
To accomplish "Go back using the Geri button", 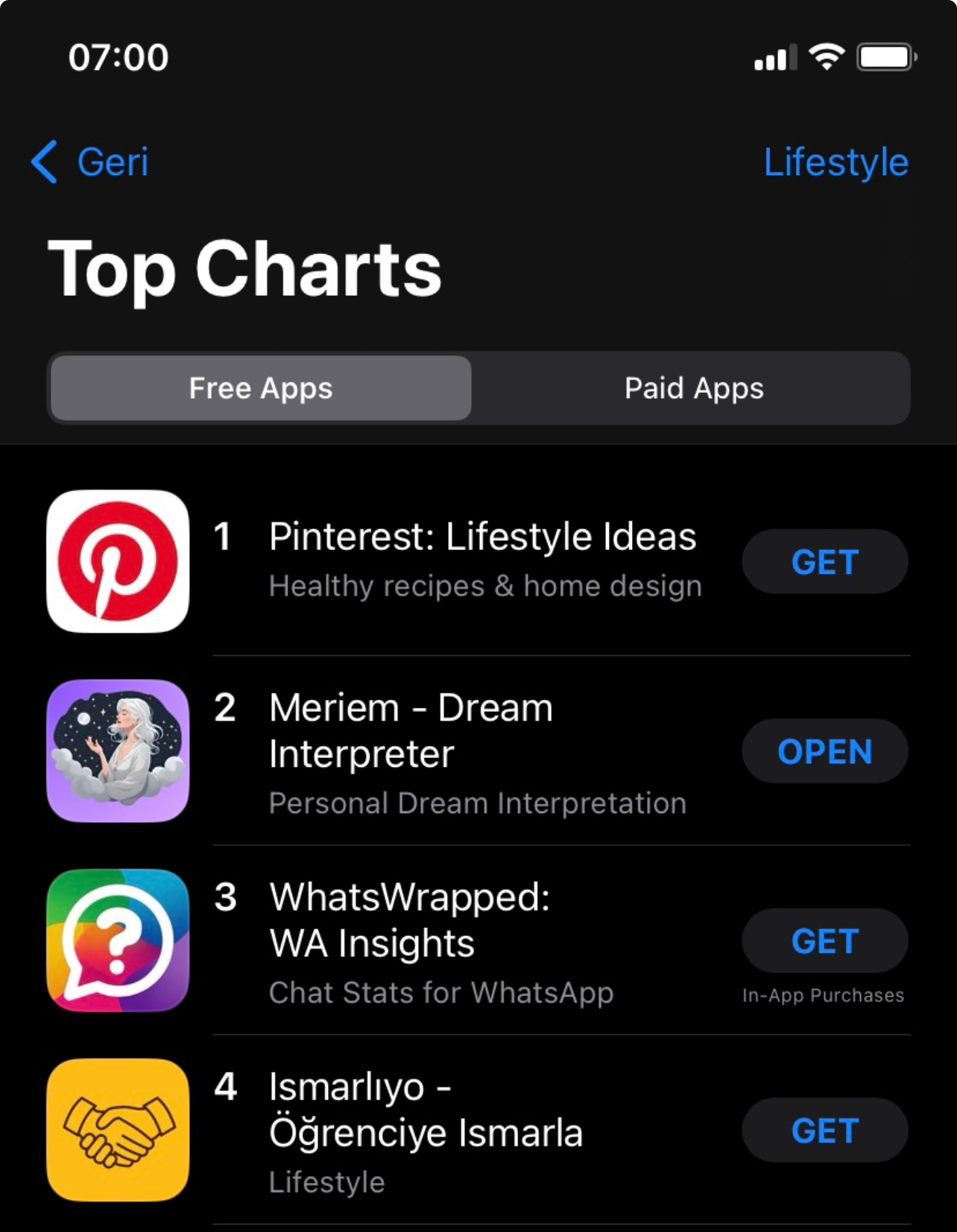I will (91, 162).
